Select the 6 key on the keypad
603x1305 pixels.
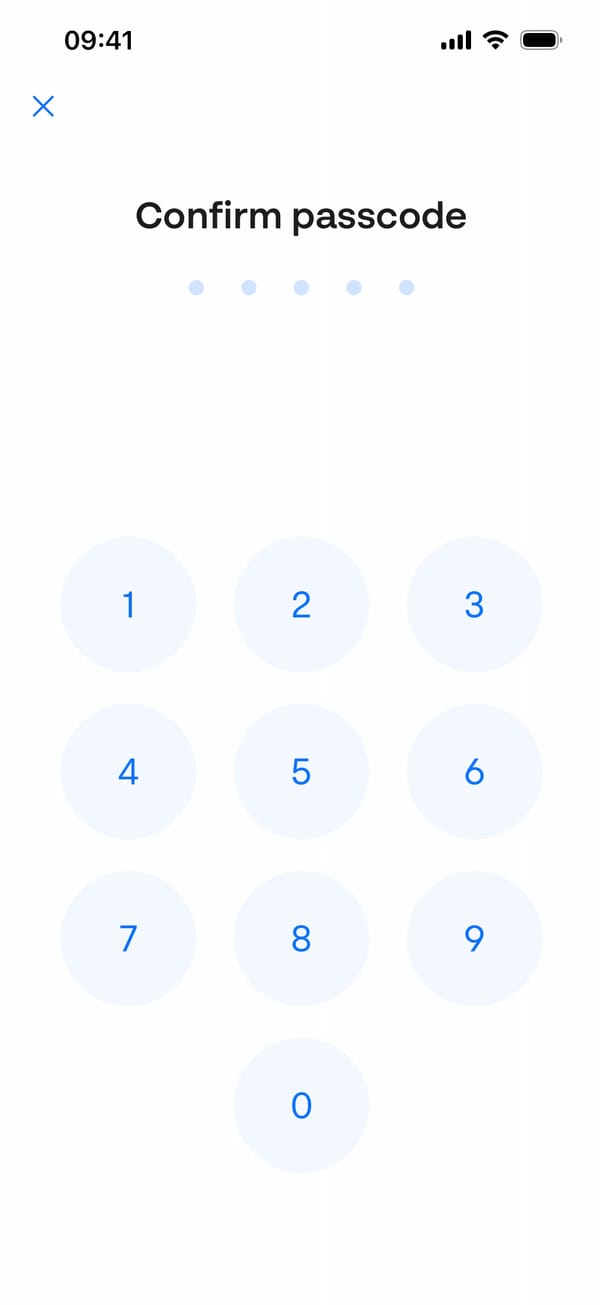474,771
